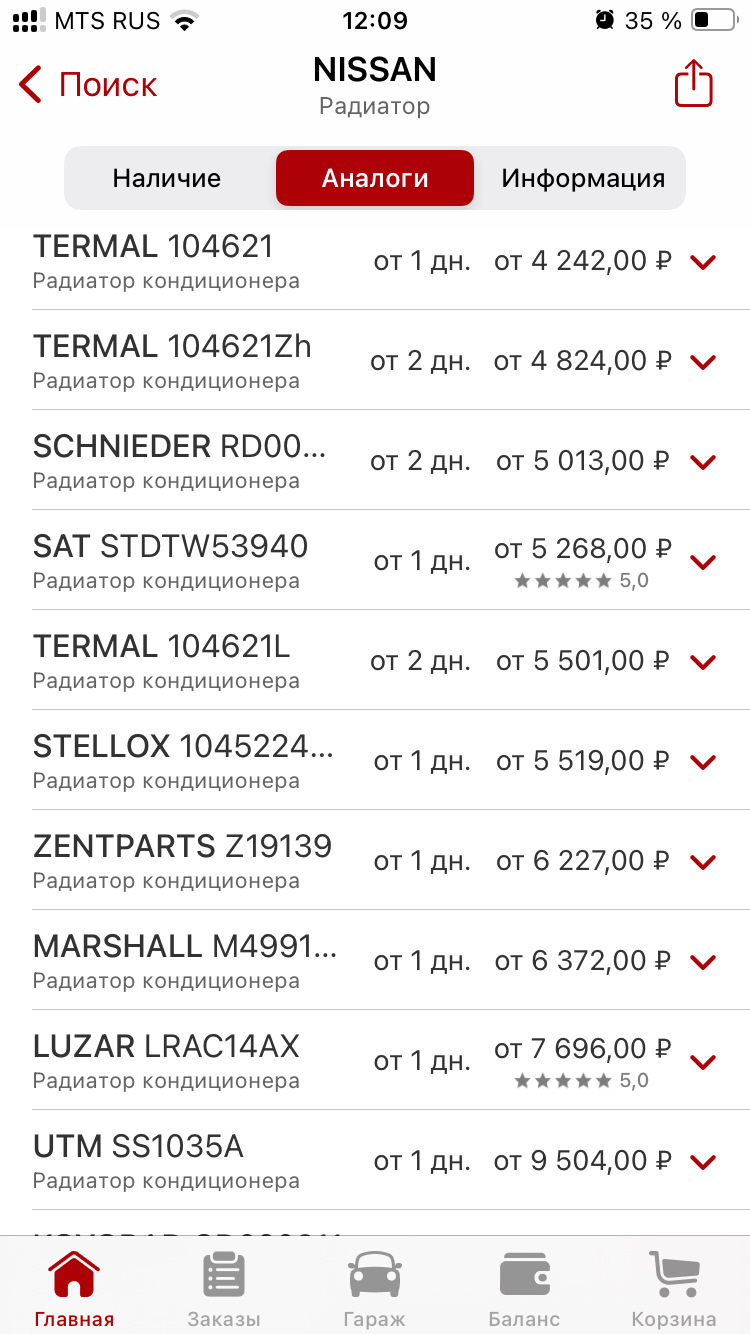Image resolution: width=750 pixels, height=1334 pixels.
Task: Show SCHNIEDER radiator offers
Action: (703, 462)
